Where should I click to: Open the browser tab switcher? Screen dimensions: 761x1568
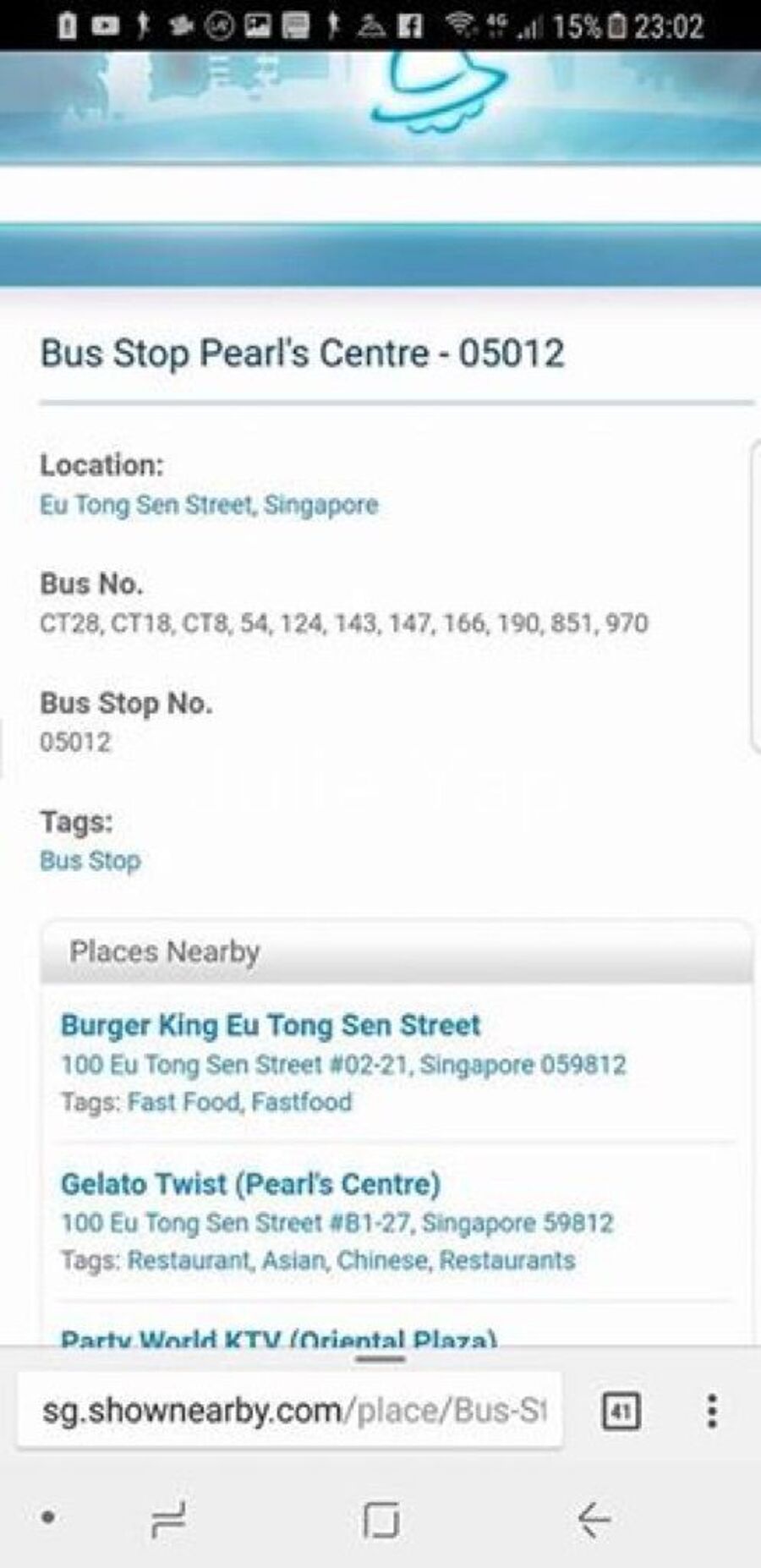(x=621, y=1411)
